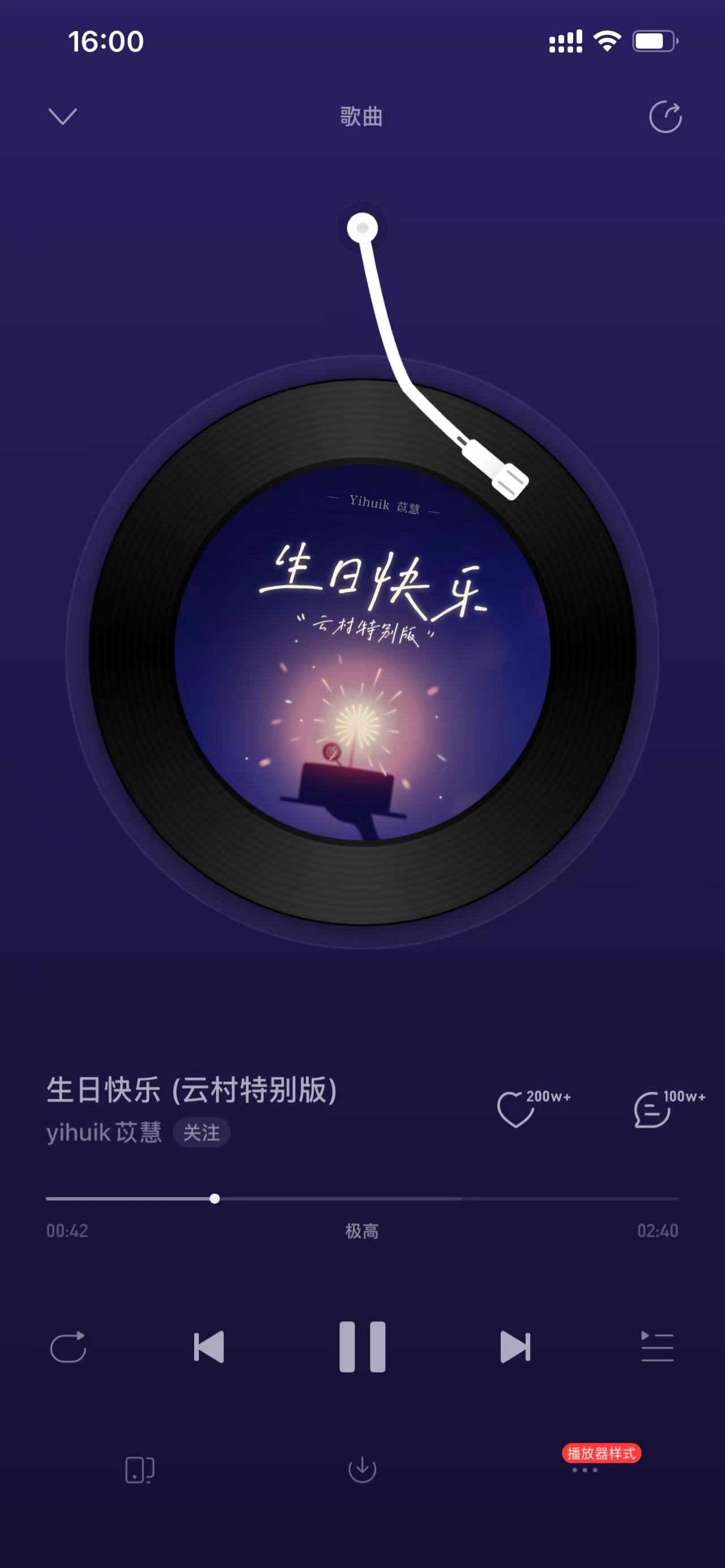
Task: Tap the playback progress bar
Action: (362, 1199)
